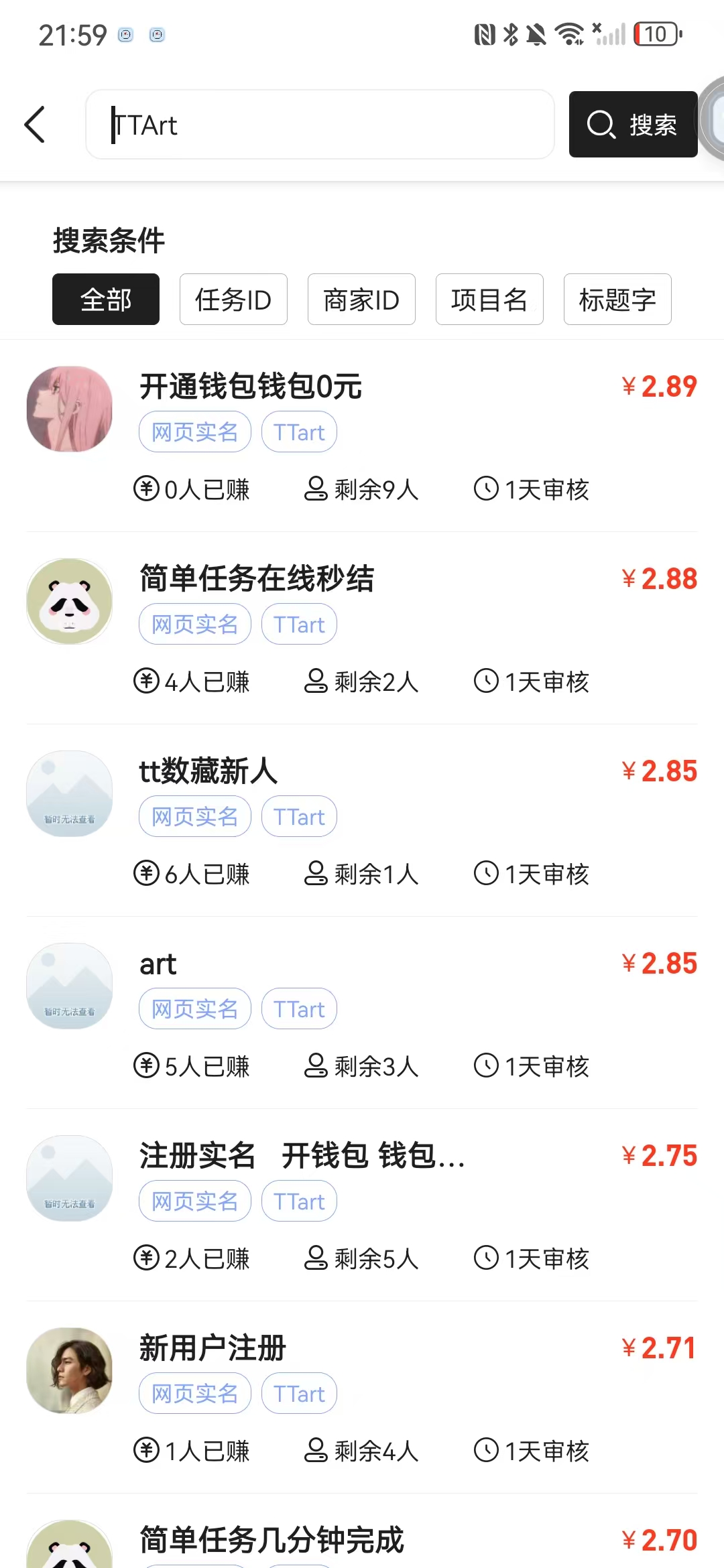The height and width of the screenshot is (1568, 724).
Task: Select the 任务ID filter
Action: 233,300
